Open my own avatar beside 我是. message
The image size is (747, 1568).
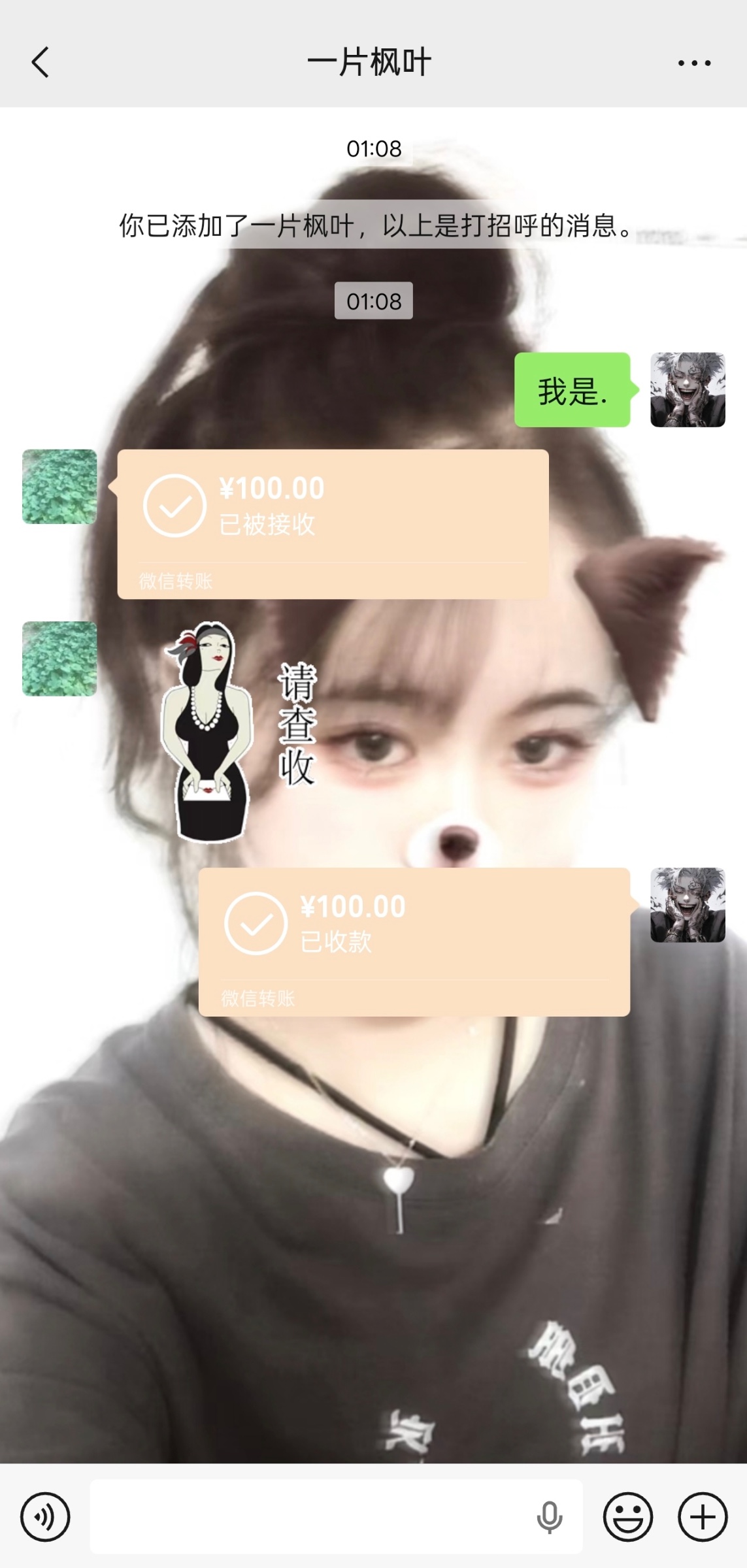pos(688,390)
